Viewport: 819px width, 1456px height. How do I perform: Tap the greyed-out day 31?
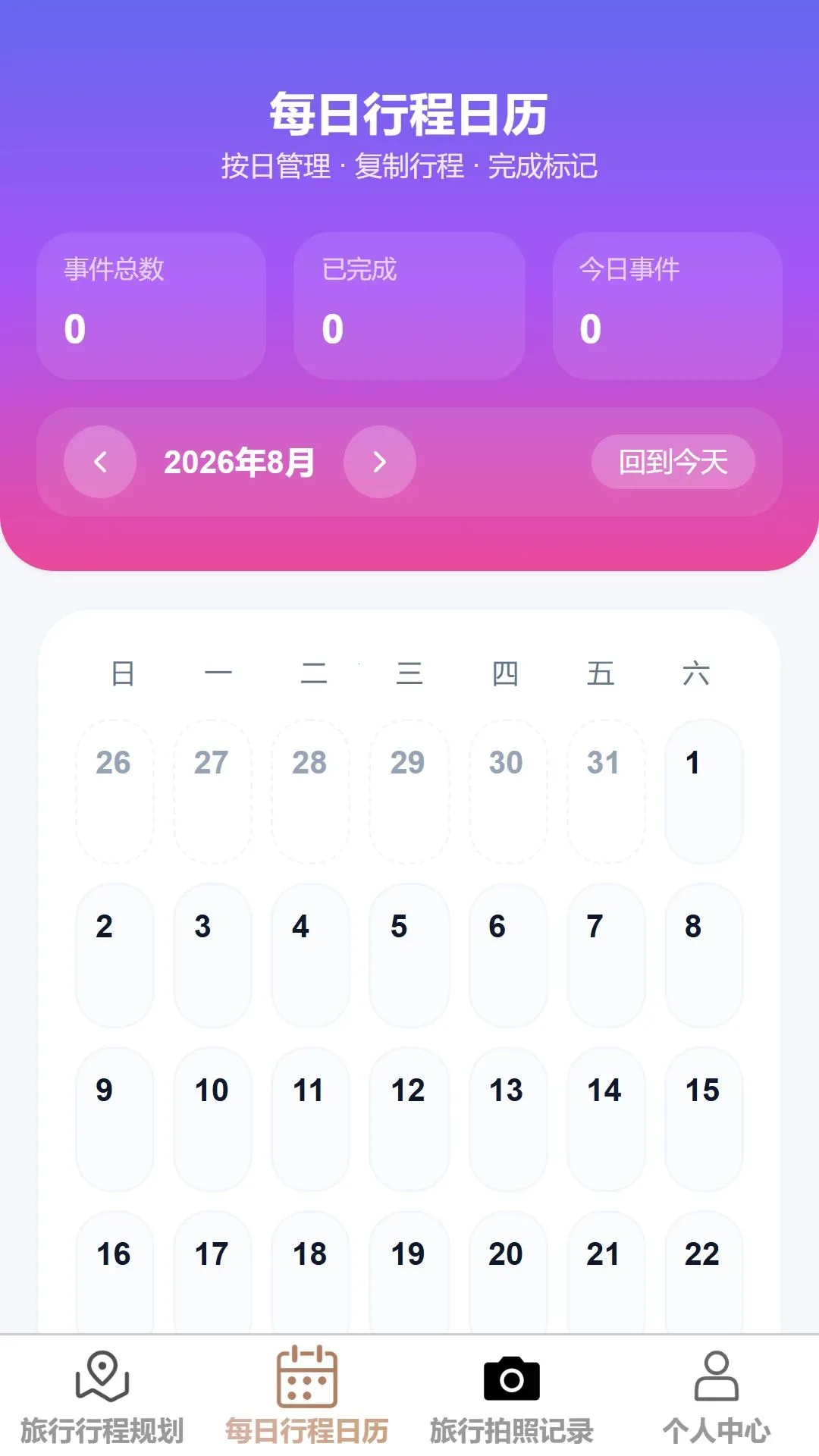point(606,792)
